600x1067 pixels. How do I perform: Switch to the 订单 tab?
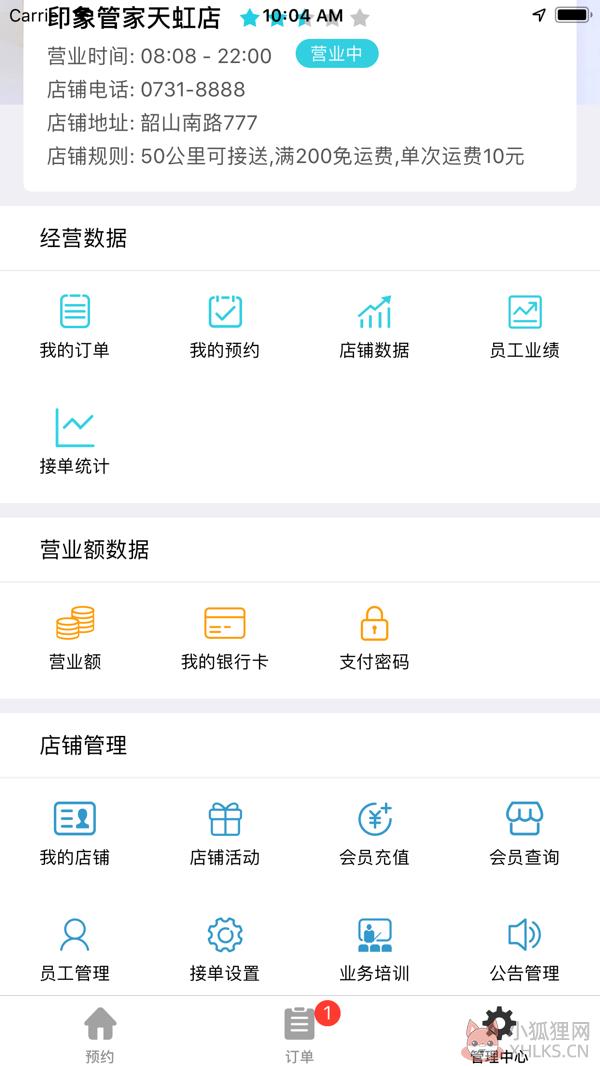coord(300,1034)
